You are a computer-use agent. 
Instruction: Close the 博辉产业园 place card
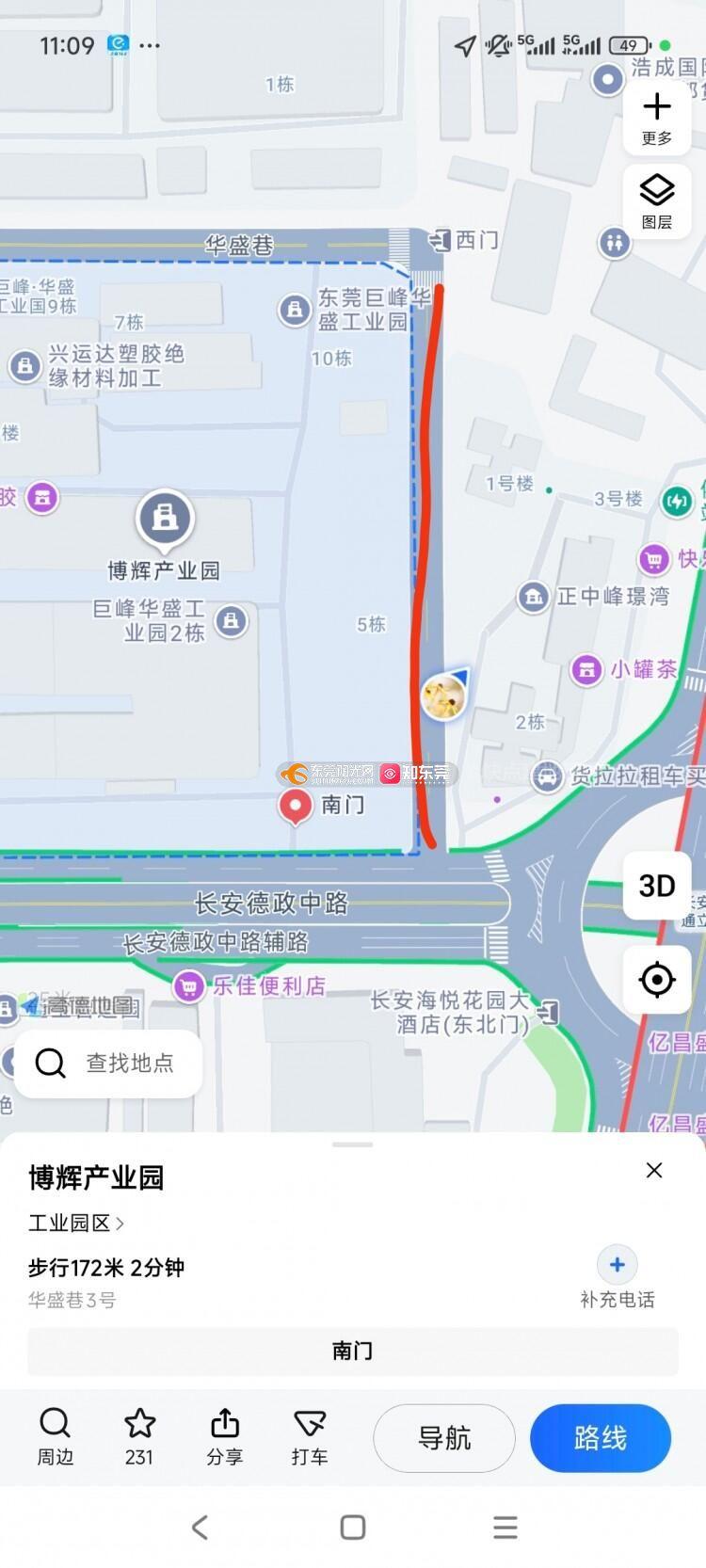(654, 1170)
